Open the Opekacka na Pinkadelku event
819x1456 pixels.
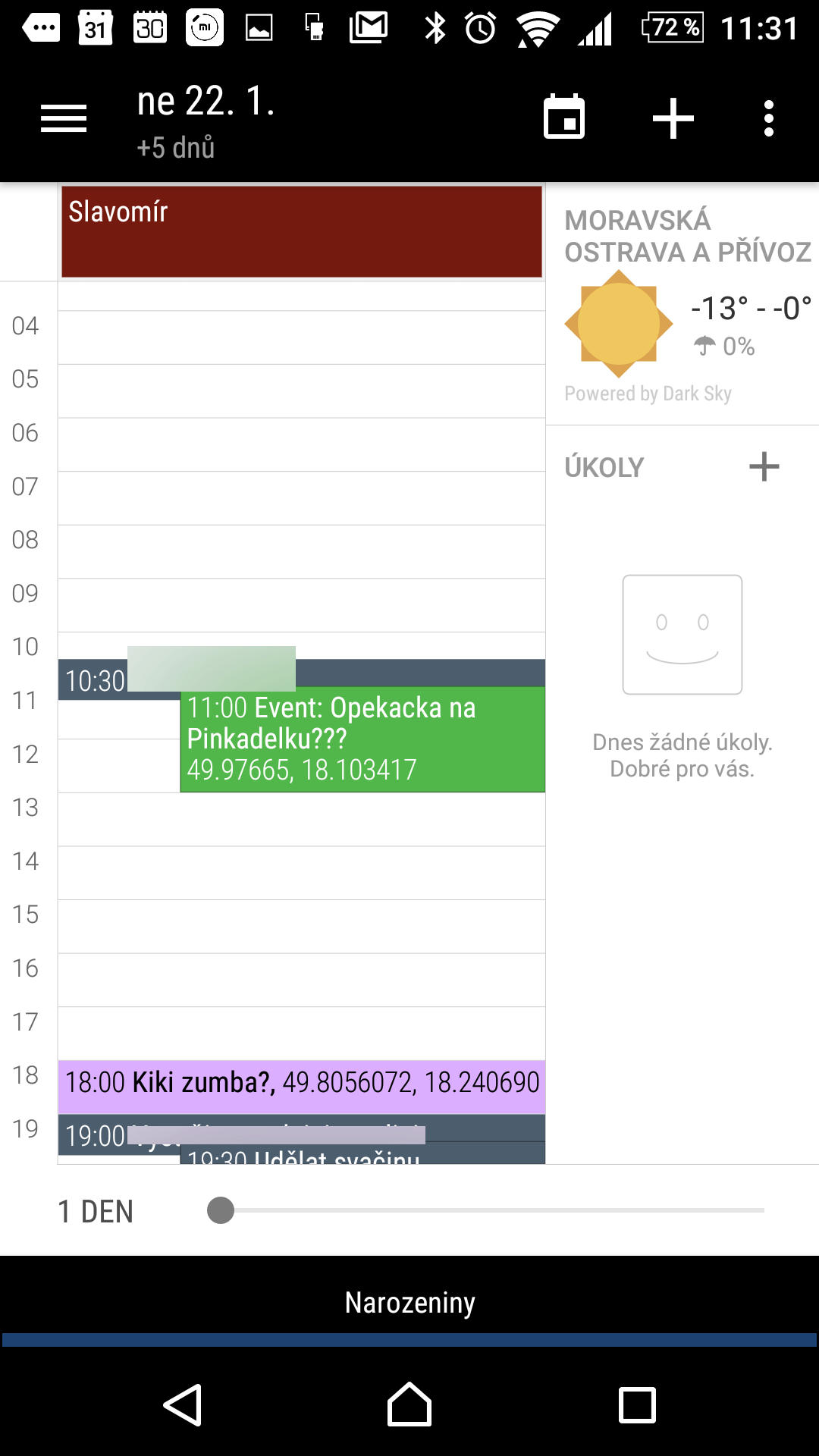click(362, 739)
